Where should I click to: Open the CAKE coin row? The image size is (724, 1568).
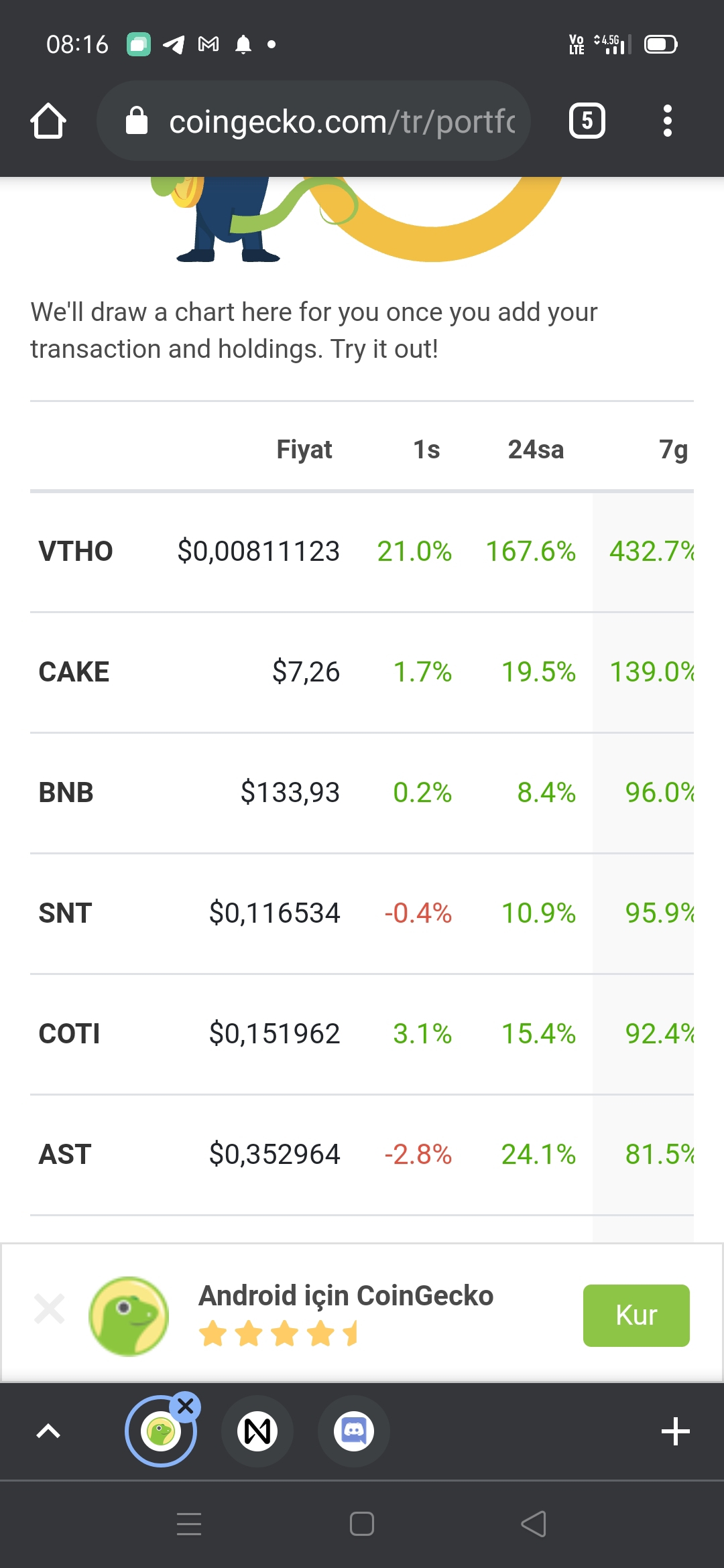coord(362,672)
